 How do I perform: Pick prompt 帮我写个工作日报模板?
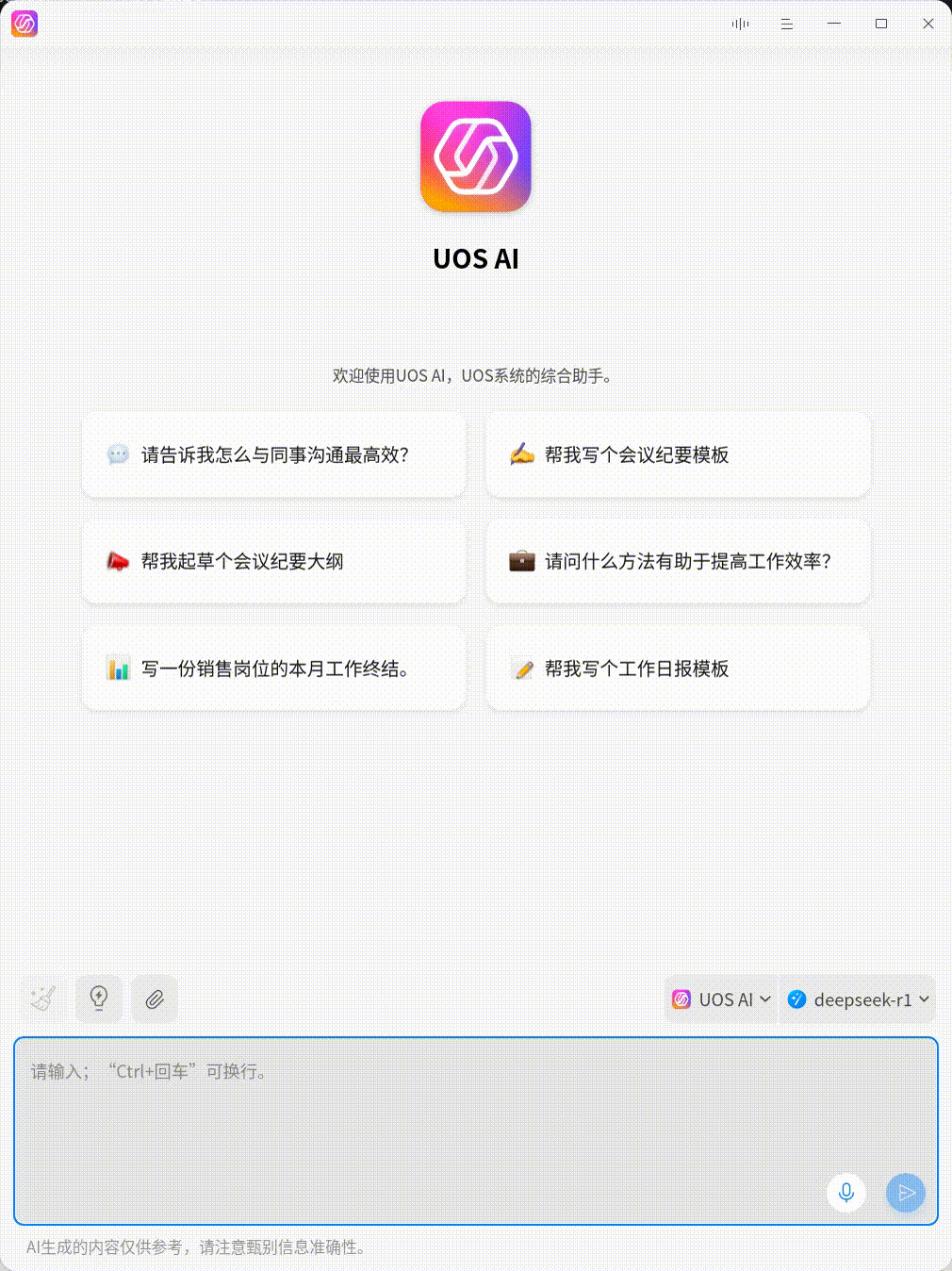tap(678, 669)
